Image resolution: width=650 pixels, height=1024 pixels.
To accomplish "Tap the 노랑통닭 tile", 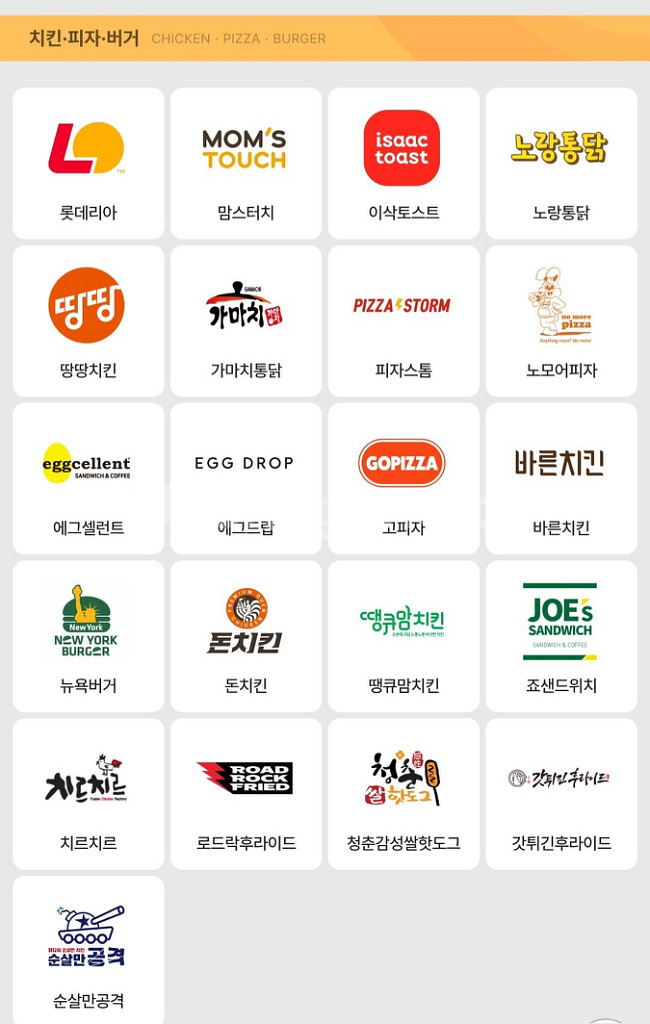I will pyautogui.click(x=561, y=163).
